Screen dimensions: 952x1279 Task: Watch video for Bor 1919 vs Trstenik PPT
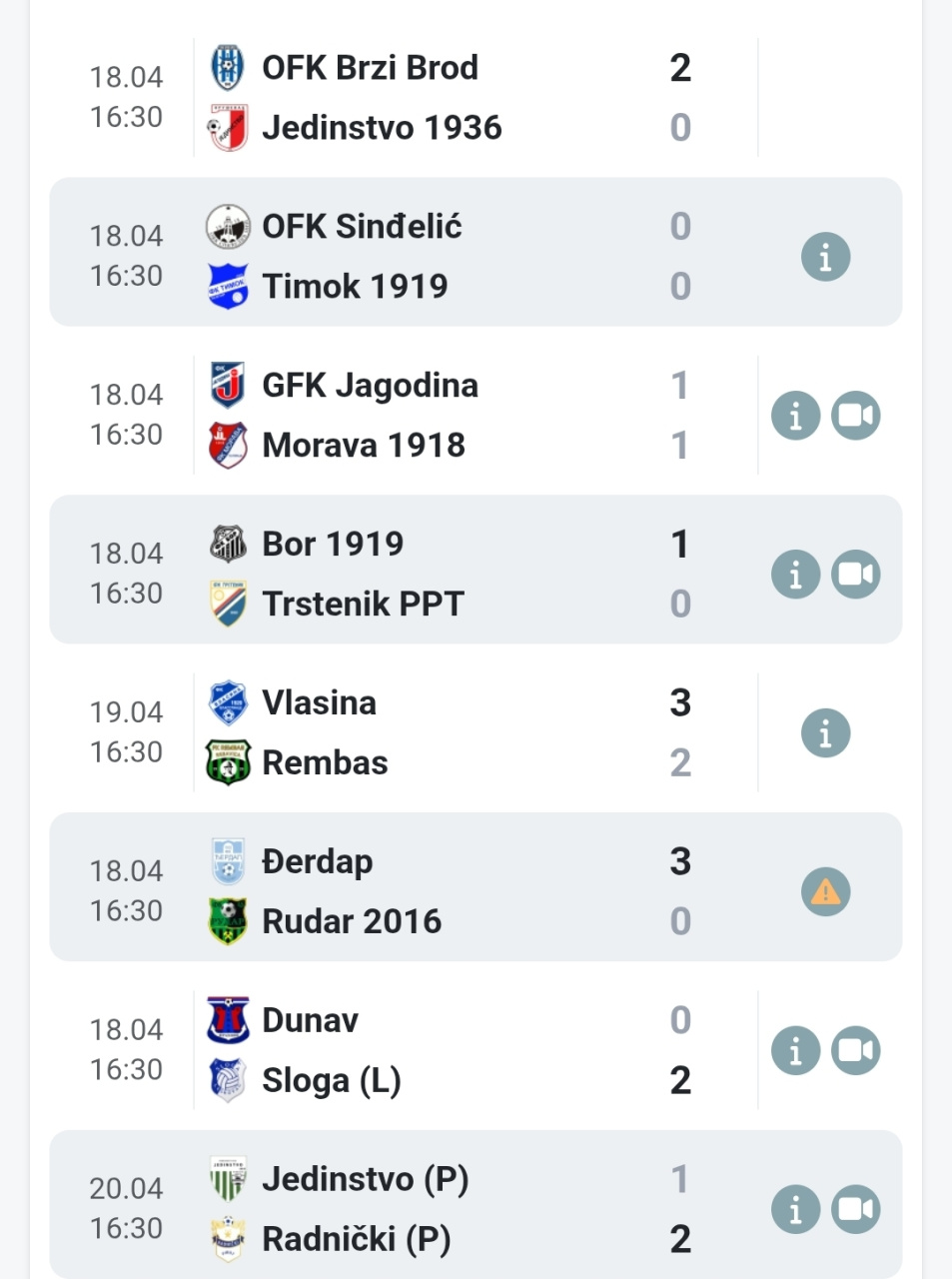point(856,575)
